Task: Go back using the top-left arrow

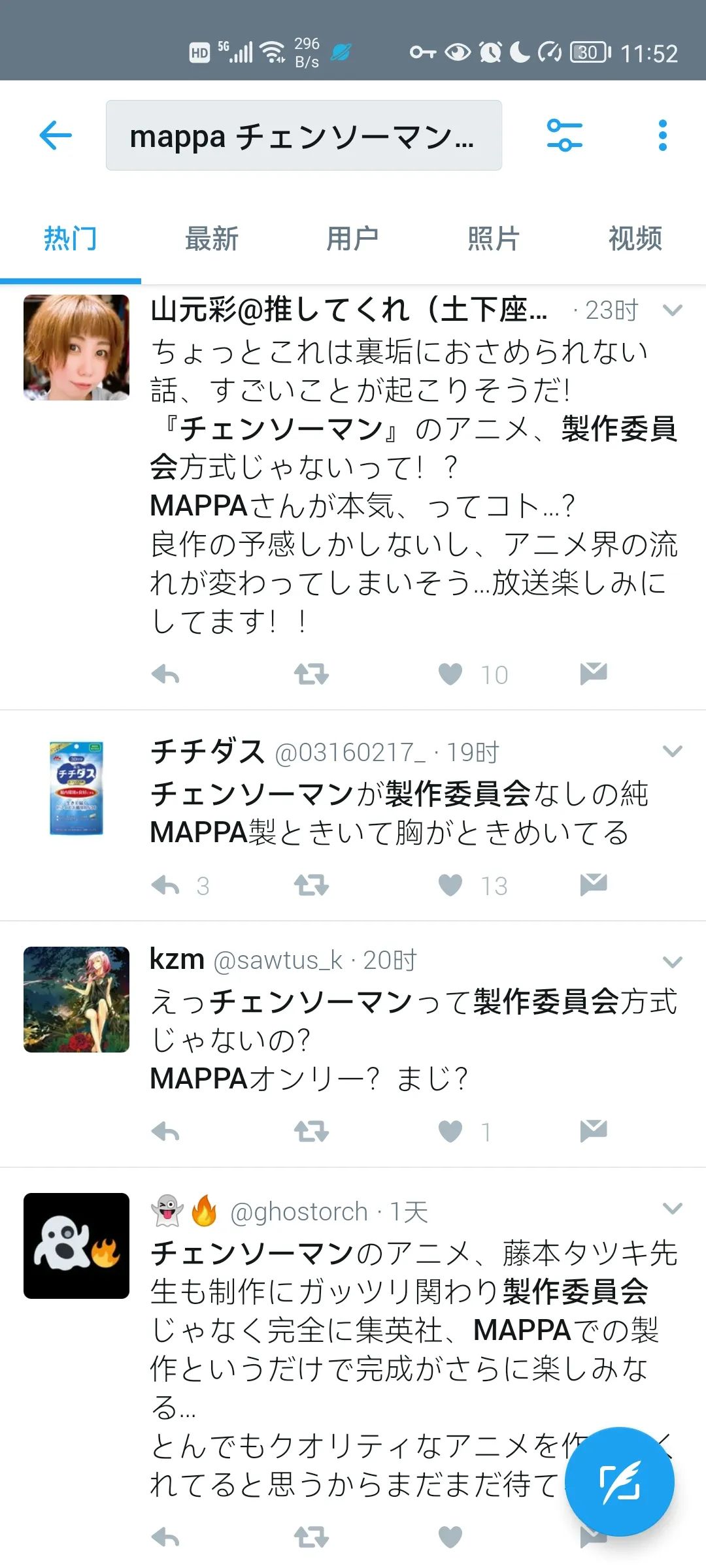Action: pos(56,136)
